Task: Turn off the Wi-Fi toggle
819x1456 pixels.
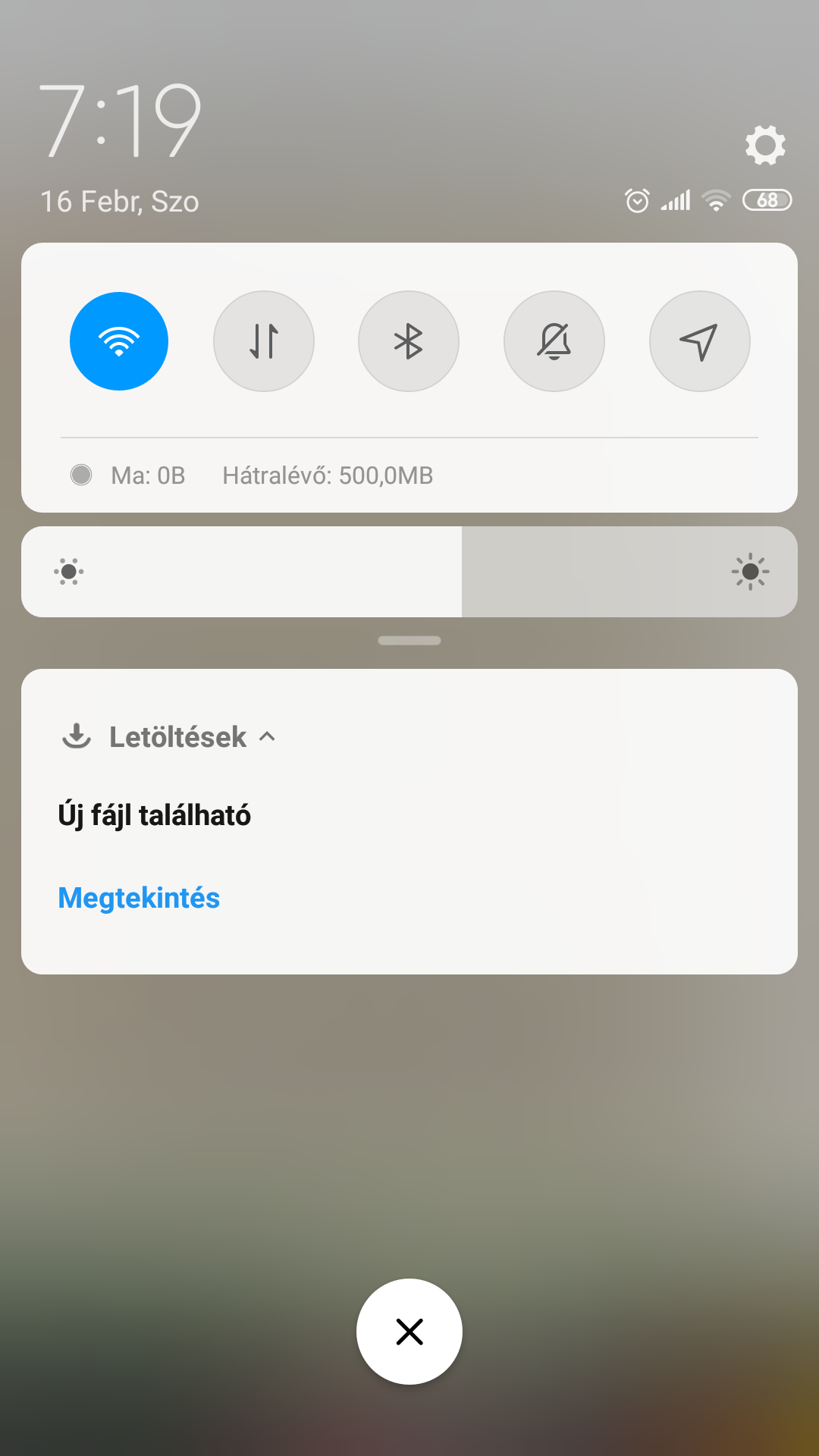Action: coord(119,341)
